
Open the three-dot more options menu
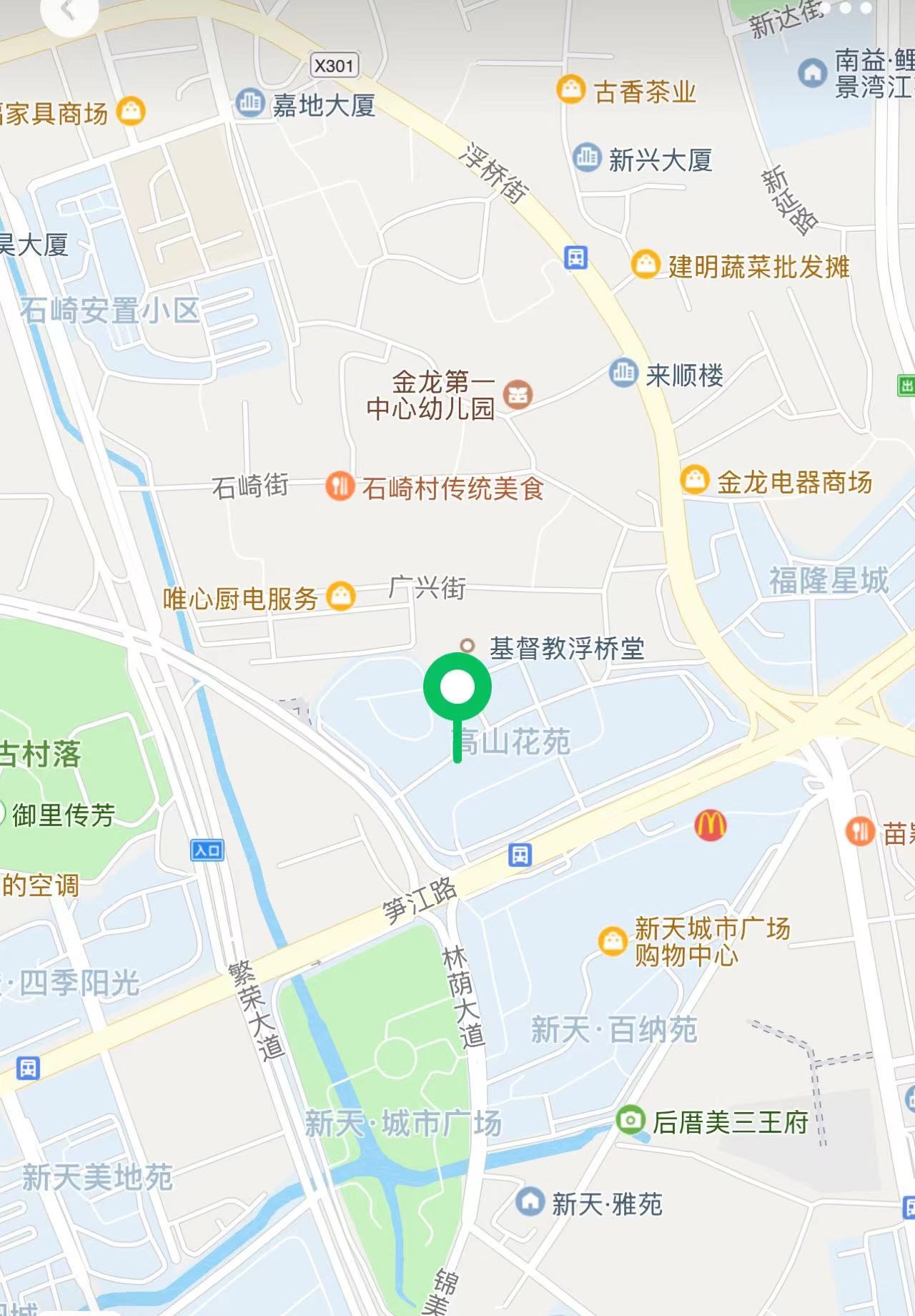click(x=846, y=8)
